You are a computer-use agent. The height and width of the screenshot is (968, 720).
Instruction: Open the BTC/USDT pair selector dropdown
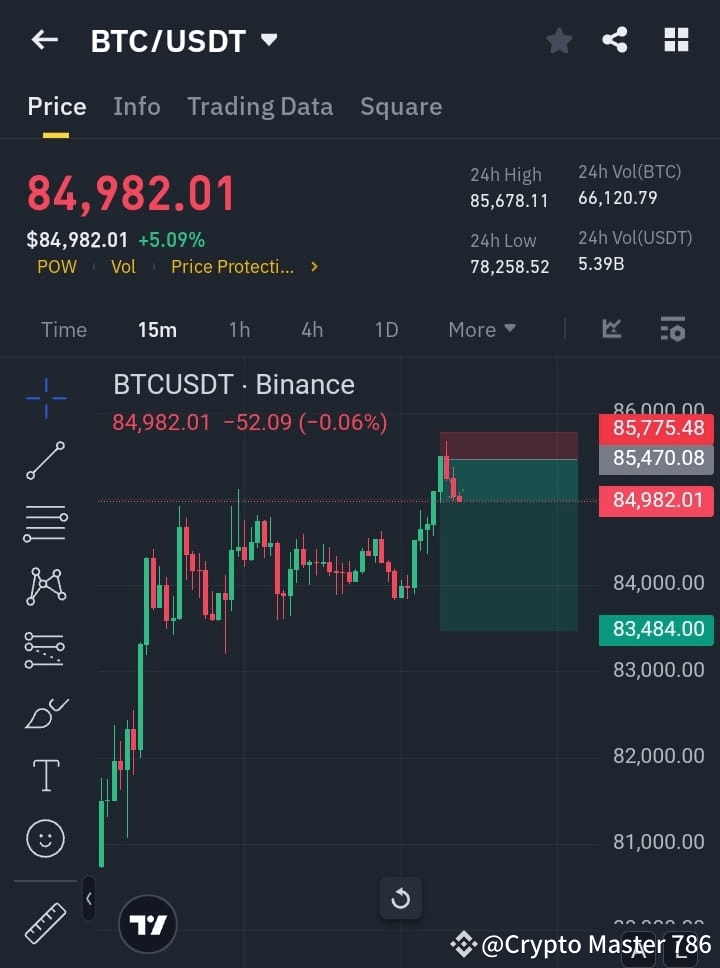coord(268,40)
